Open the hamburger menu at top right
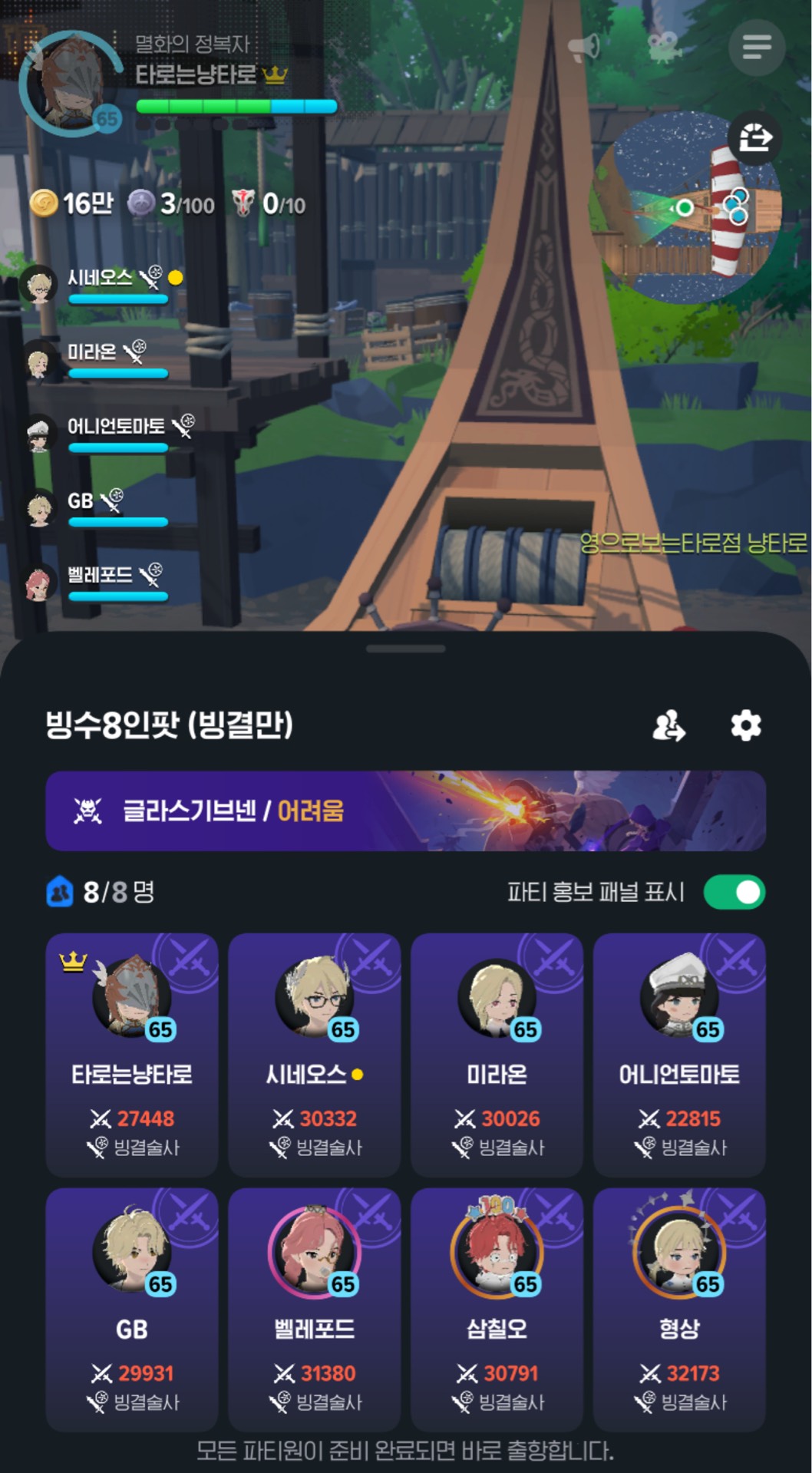This screenshot has width=812, height=1473. pyautogui.click(x=756, y=48)
